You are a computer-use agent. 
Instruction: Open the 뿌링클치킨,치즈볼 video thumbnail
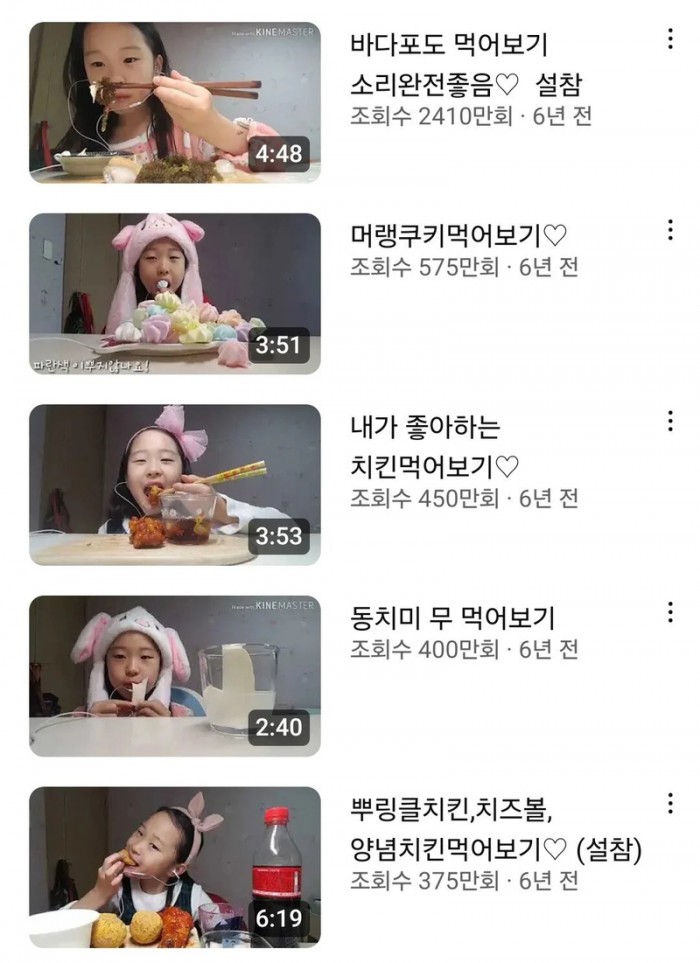tap(175, 867)
